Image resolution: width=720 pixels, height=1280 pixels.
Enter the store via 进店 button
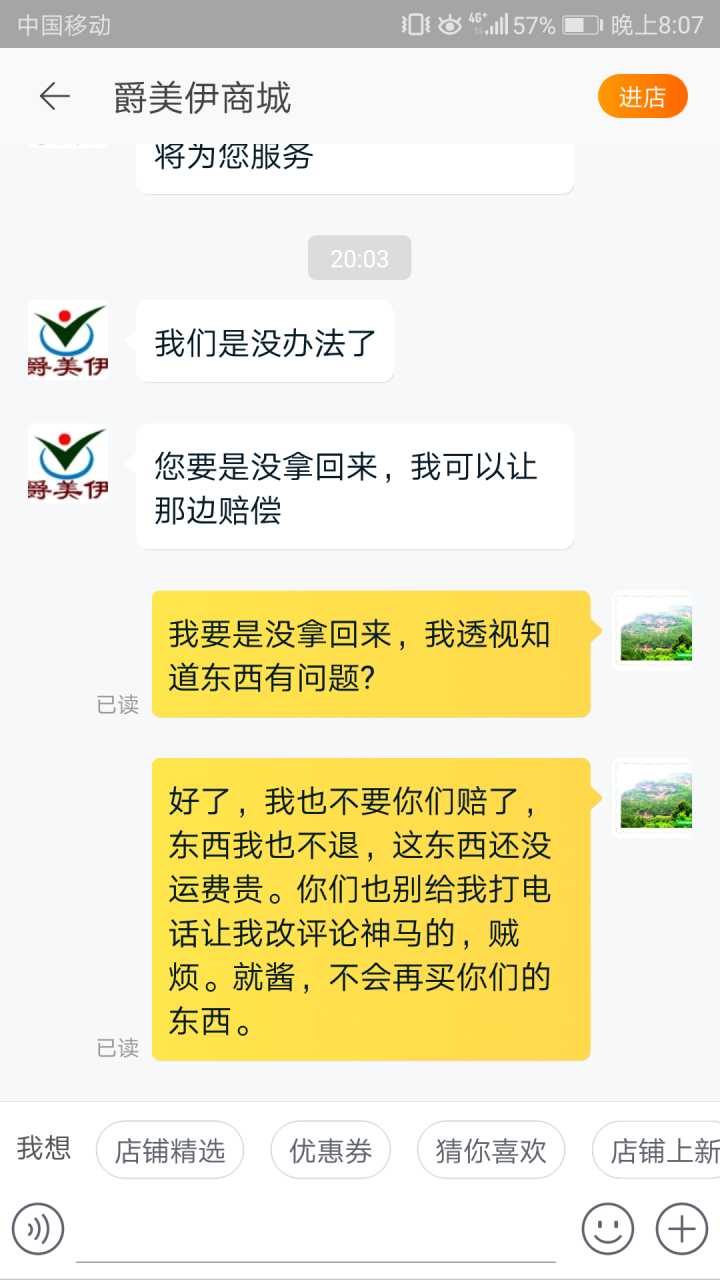642,96
